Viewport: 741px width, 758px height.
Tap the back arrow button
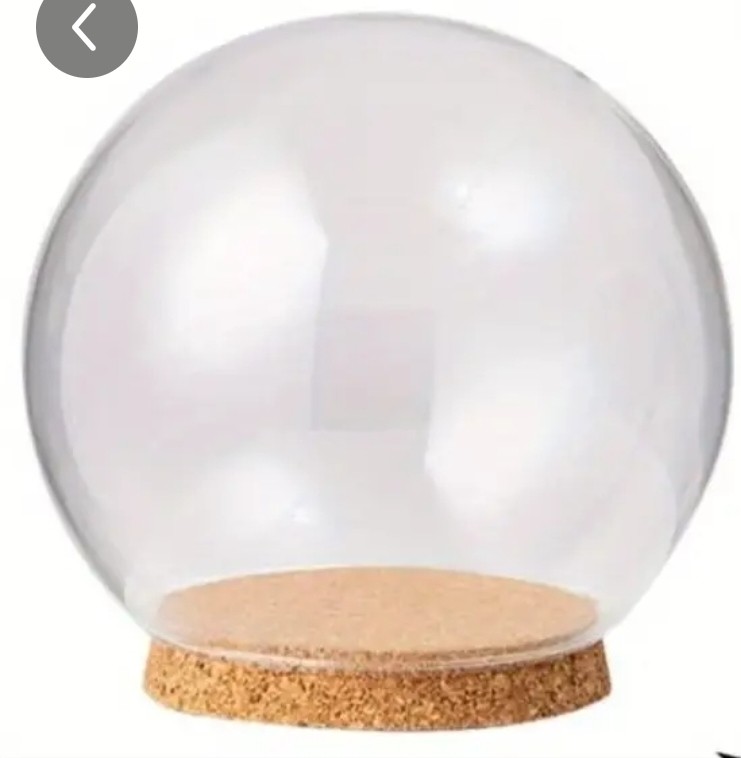coord(85,30)
